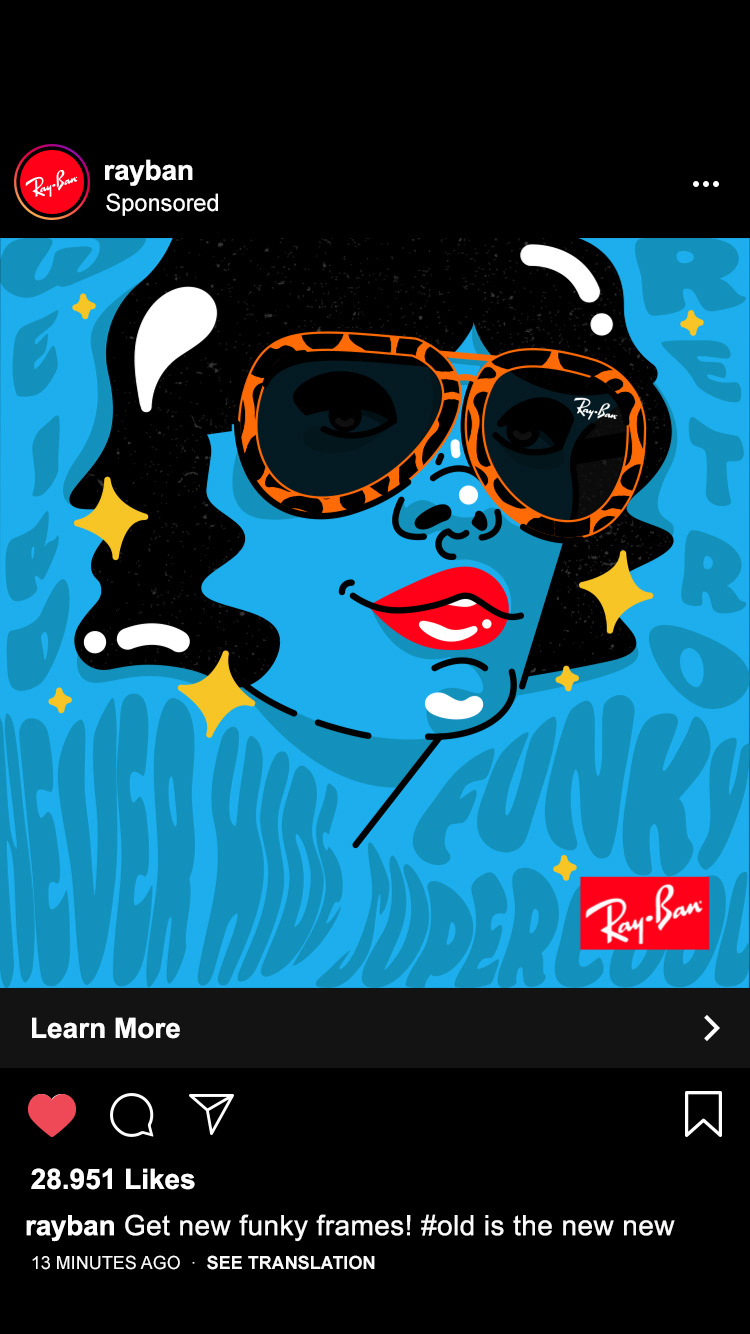Open the rayban username in the header
The height and width of the screenshot is (1334, 750).
point(149,171)
